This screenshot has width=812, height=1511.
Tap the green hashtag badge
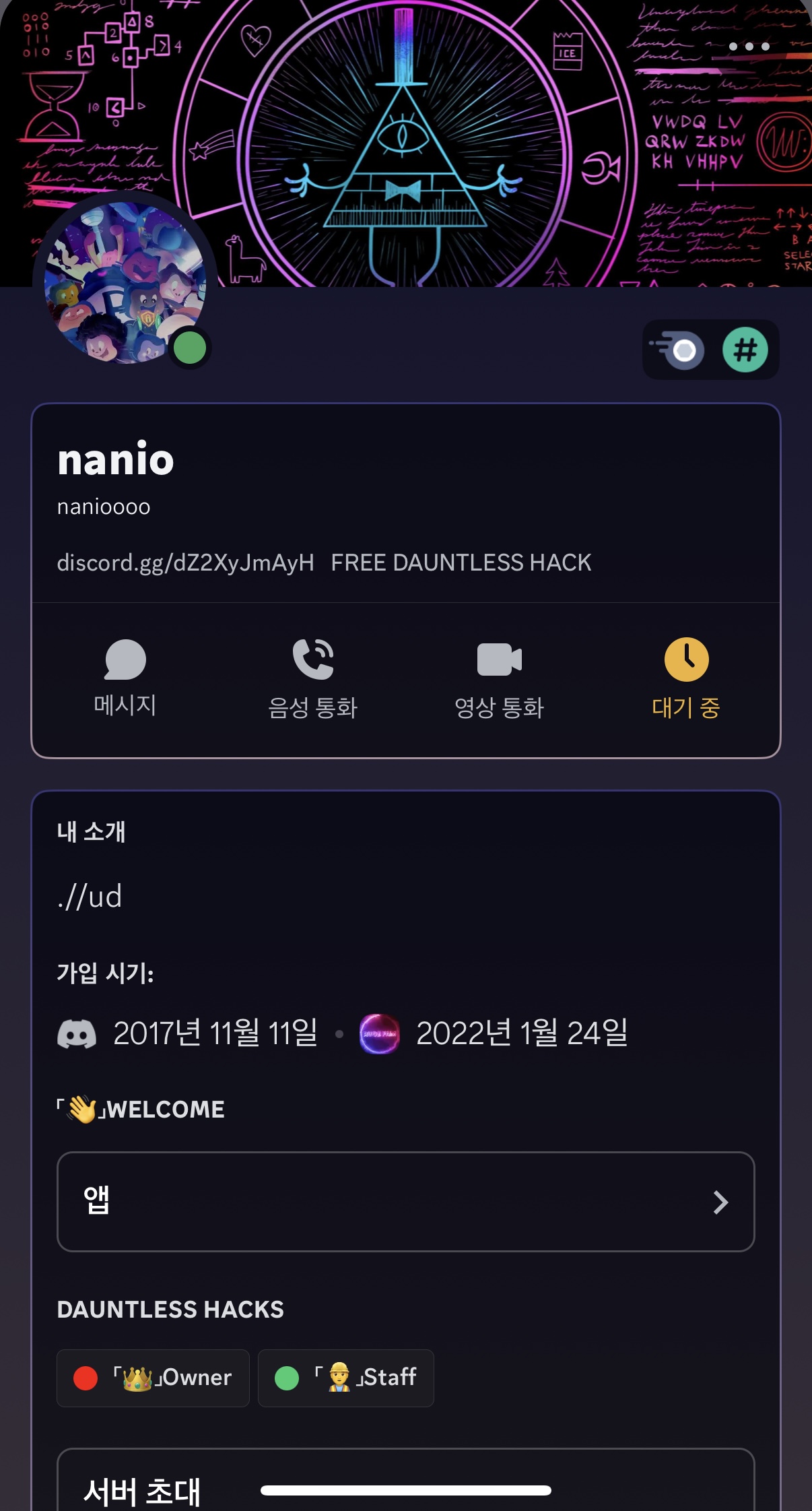tap(745, 350)
